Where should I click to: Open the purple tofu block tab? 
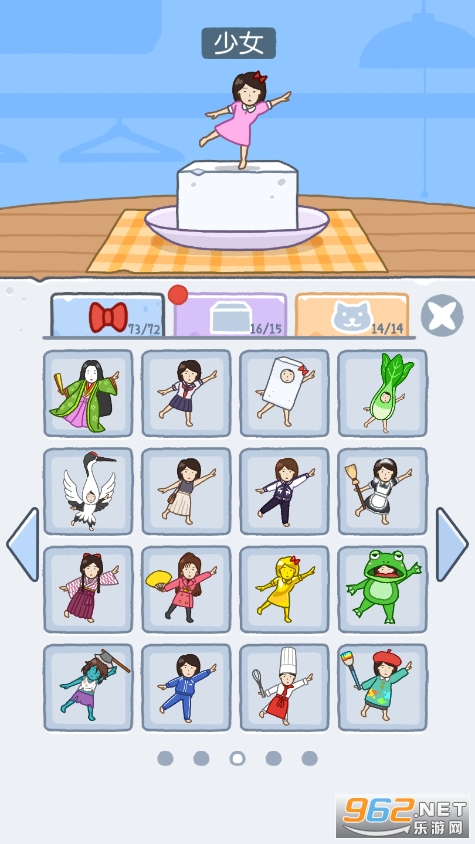[230, 315]
